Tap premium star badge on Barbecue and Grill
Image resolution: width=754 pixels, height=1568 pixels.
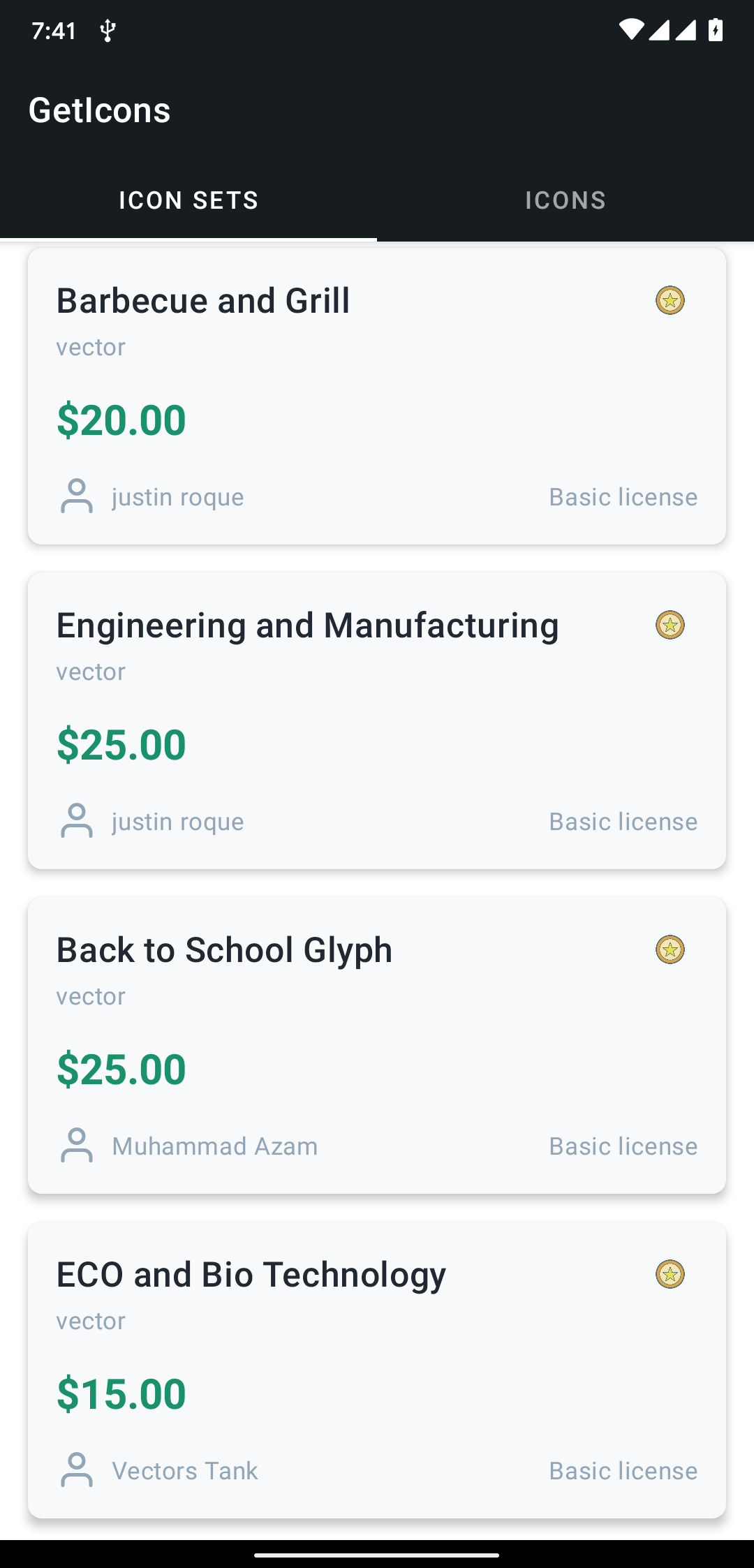(670, 301)
